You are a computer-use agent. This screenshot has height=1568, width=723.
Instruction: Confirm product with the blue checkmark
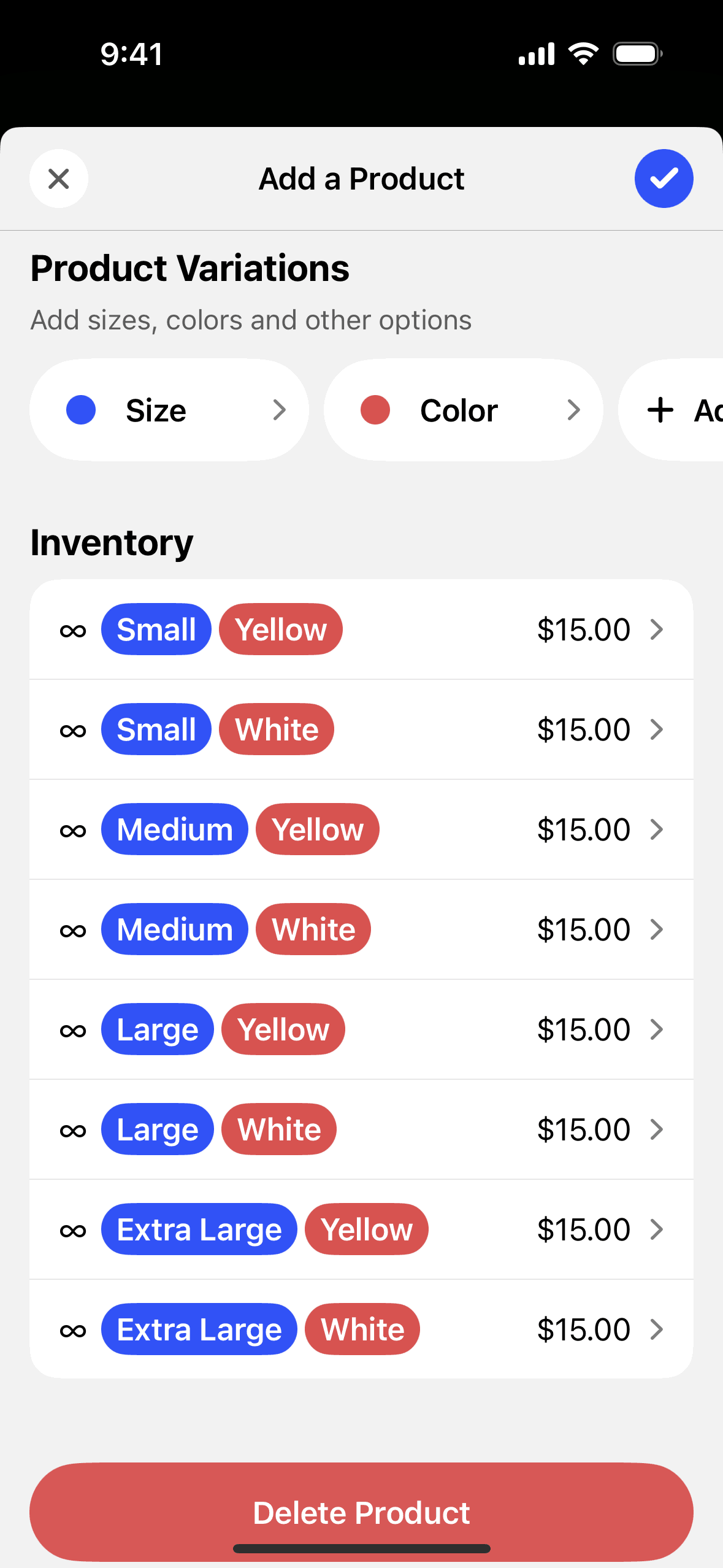(664, 179)
